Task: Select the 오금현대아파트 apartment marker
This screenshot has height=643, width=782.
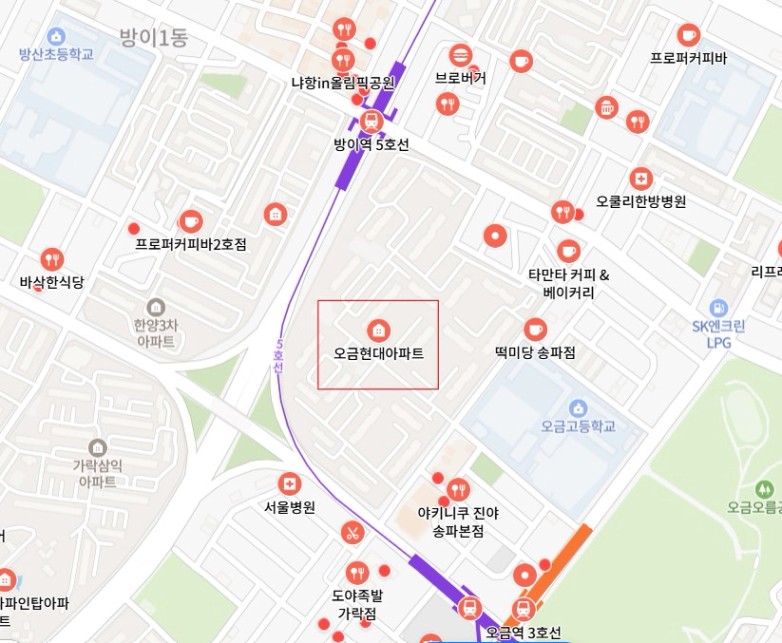Action: click(378, 329)
